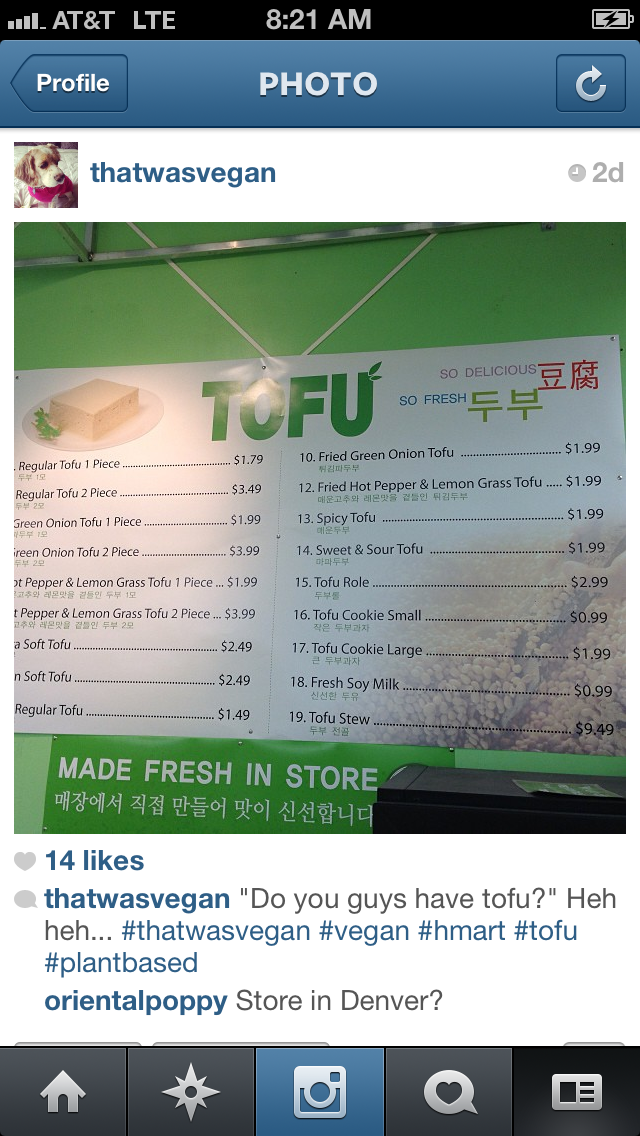Open the camera tab
Screen dimensions: 640x1136
click(x=320, y=1092)
